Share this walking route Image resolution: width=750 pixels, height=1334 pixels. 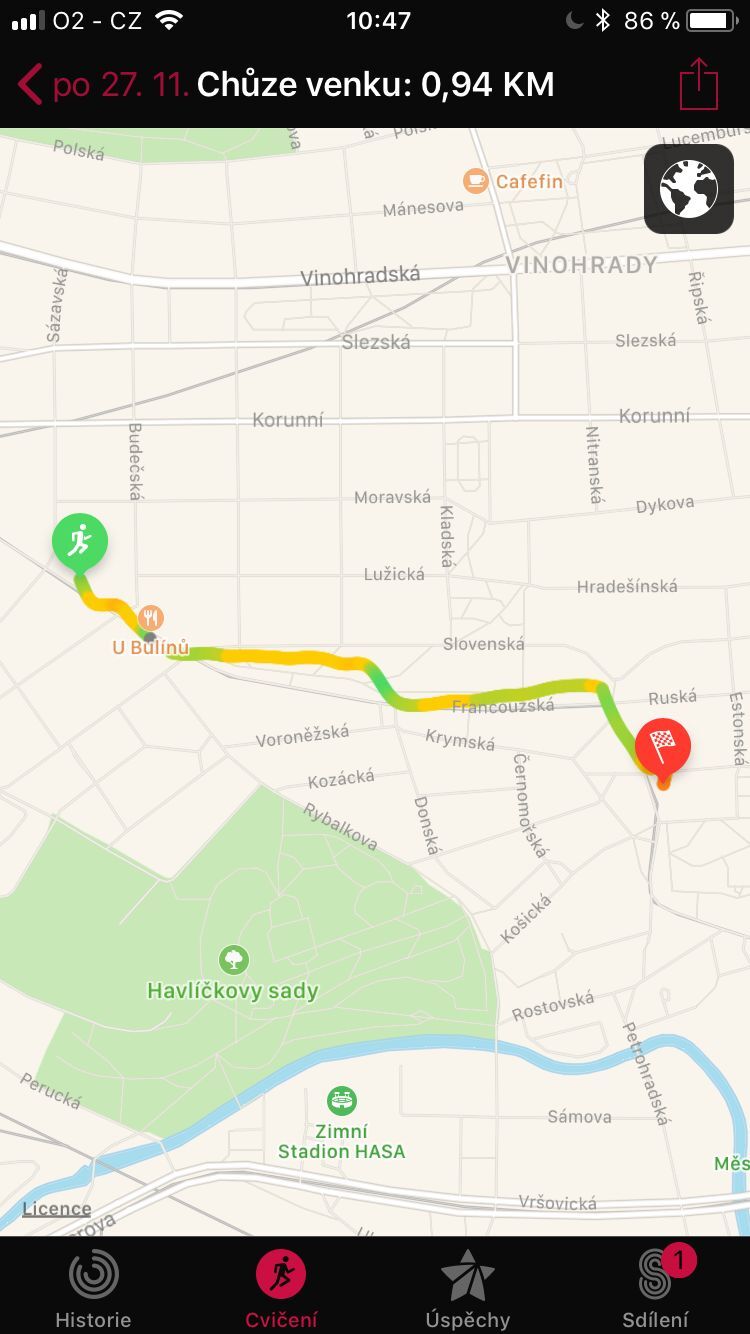tap(699, 85)
